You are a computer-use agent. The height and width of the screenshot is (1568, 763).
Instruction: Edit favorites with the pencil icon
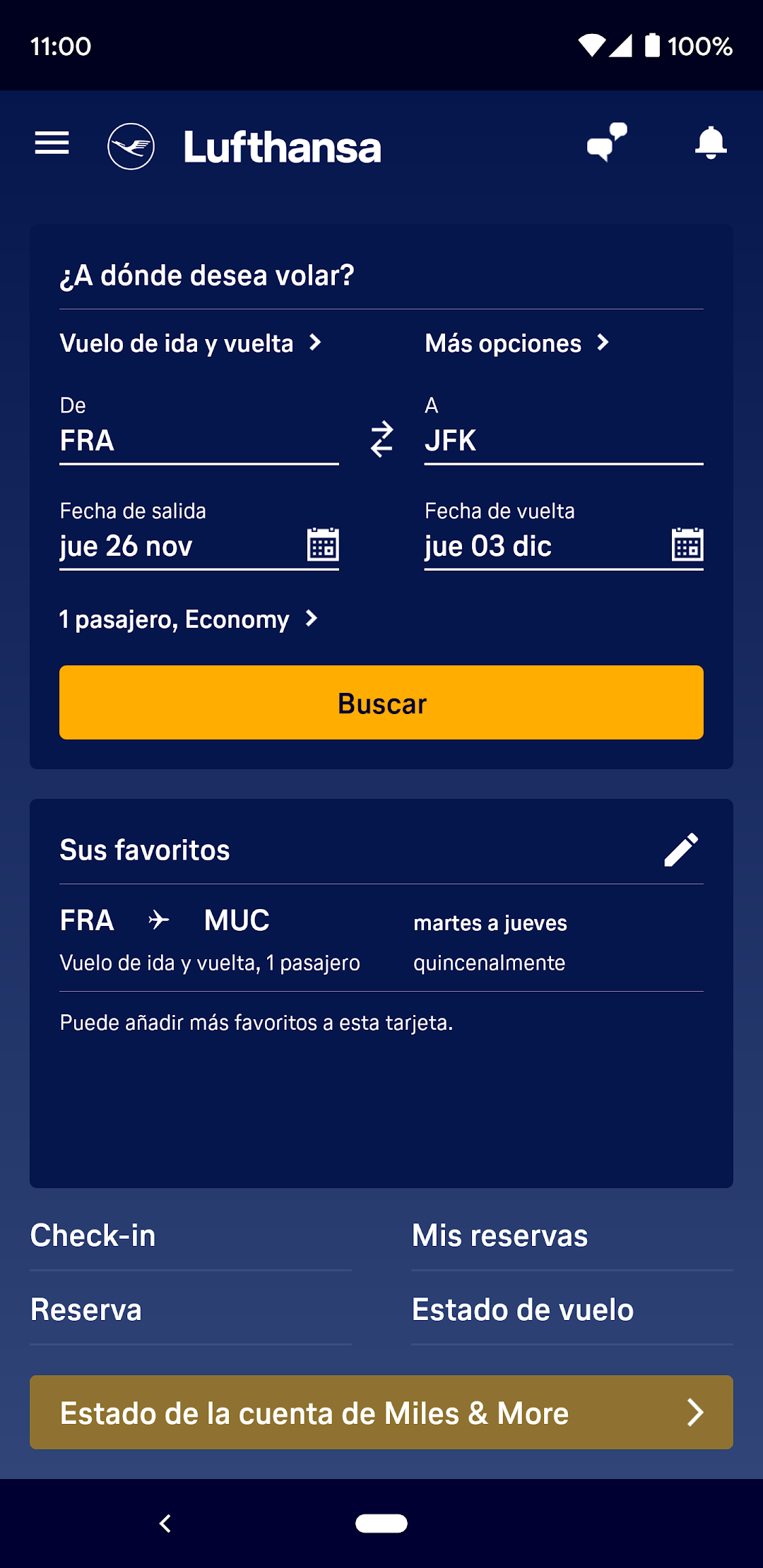point(681,850)
